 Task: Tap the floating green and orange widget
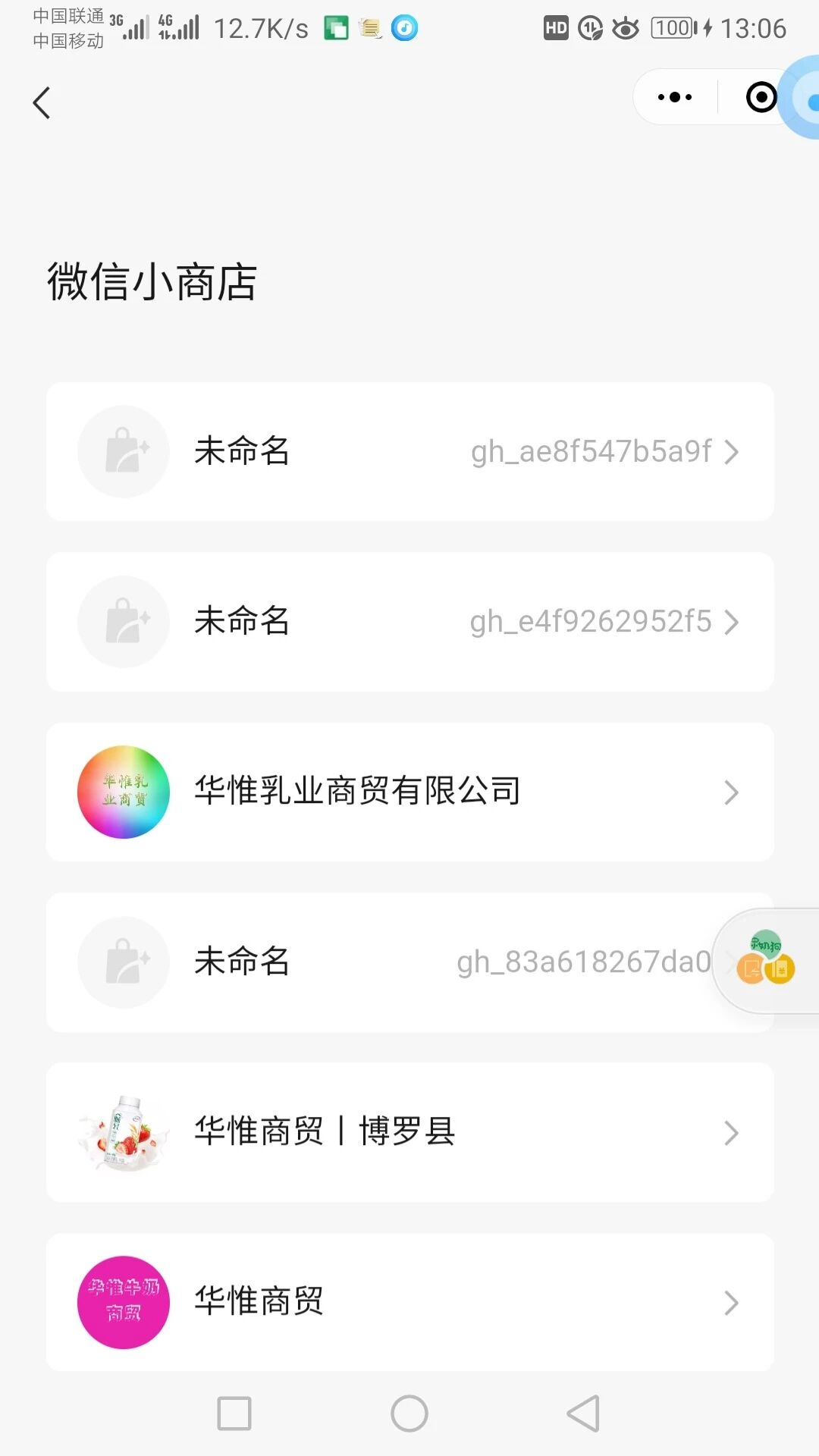point(766,960)
